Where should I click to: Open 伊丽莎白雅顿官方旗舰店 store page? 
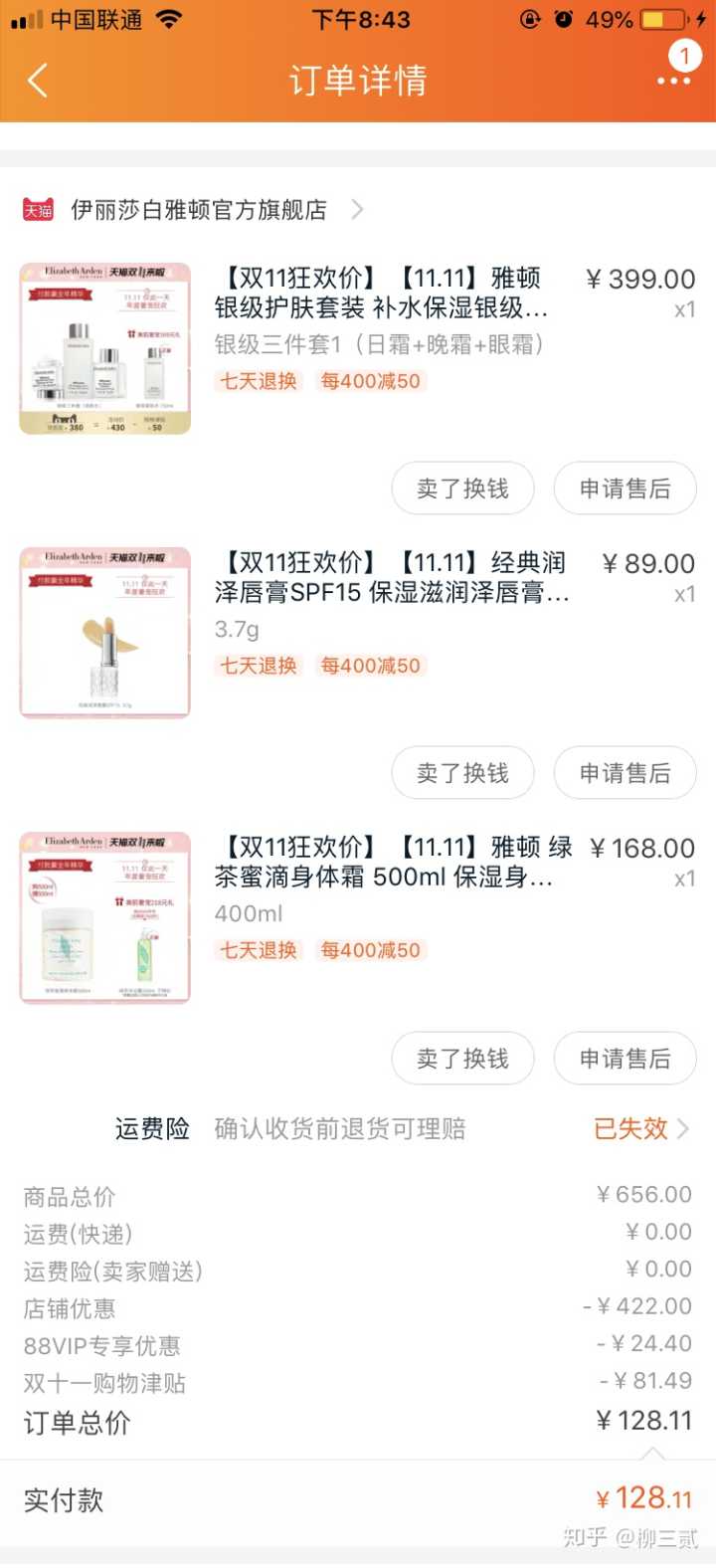point(197,210)
